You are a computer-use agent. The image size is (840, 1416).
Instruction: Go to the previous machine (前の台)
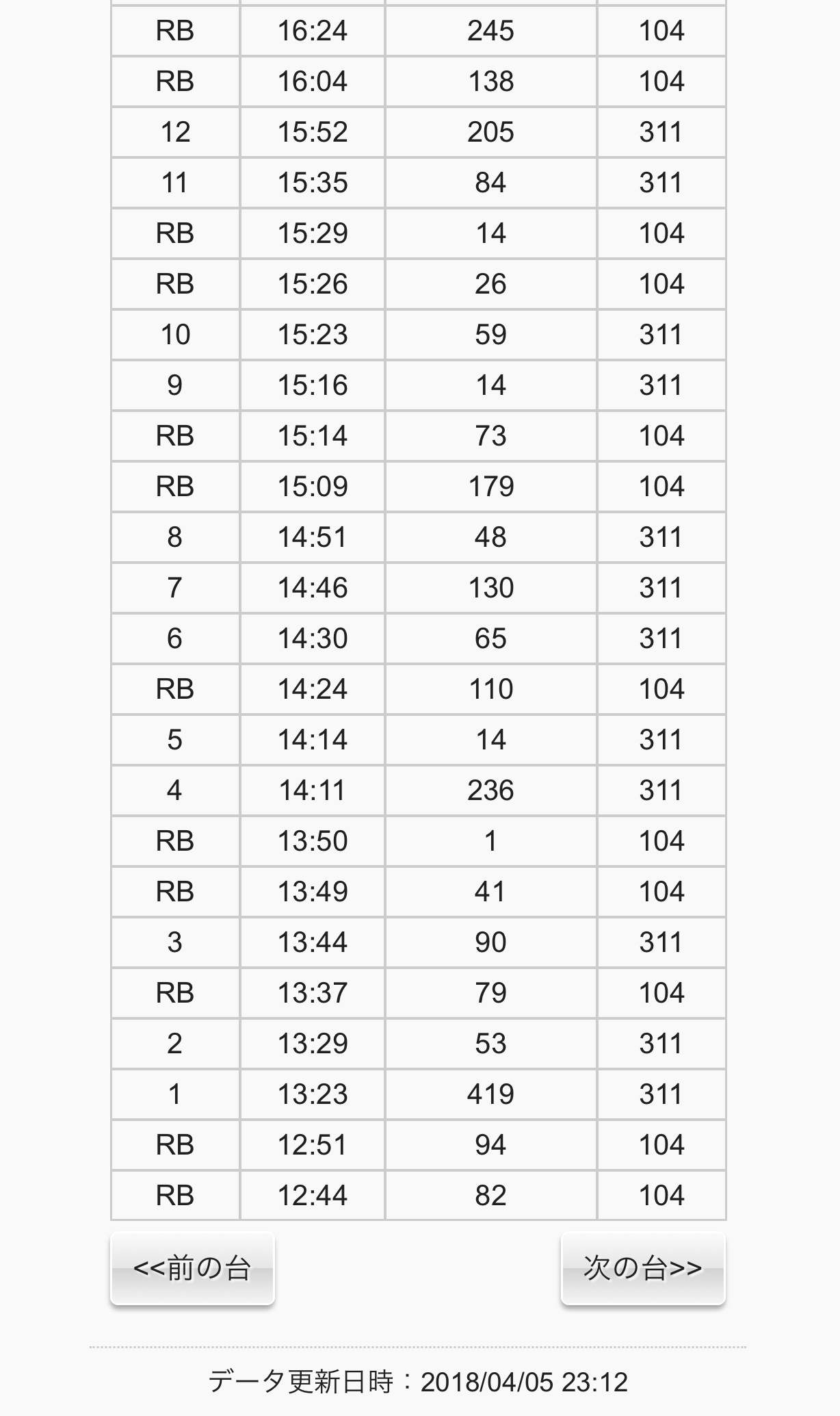click(192, 1269)
